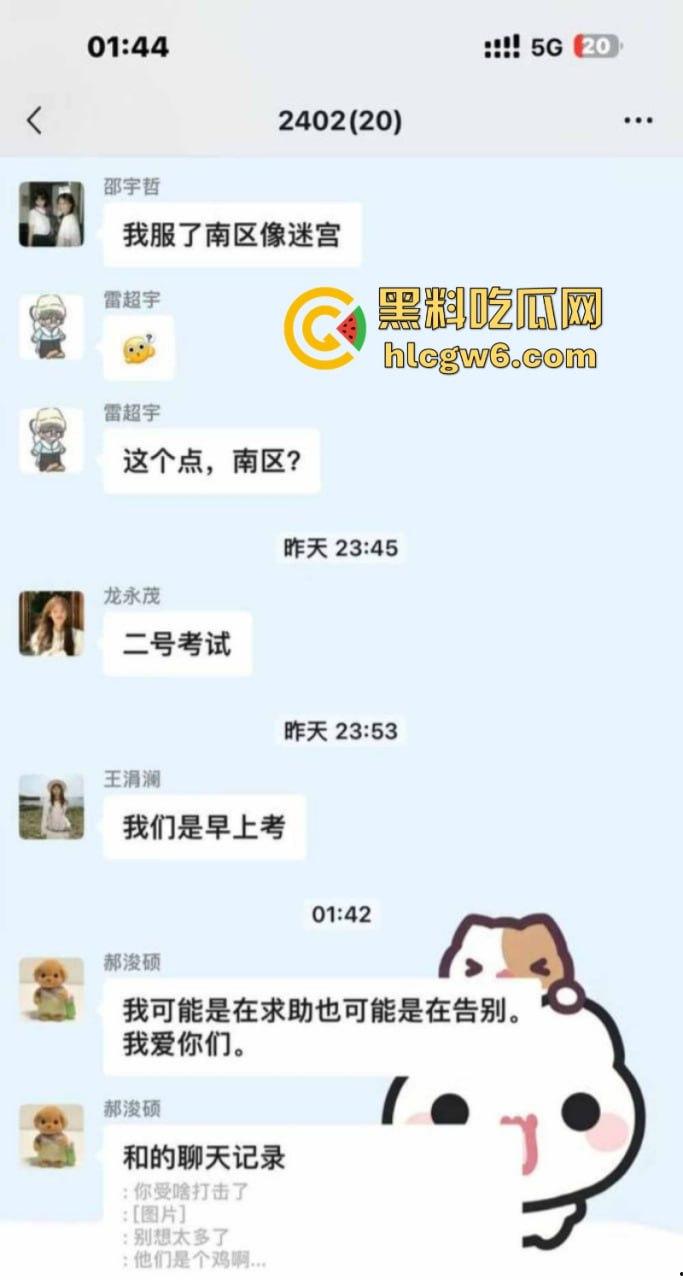683x1280 pixels.
Task: Open 龙永茂's avatar profile
Action: coord(51,623)
